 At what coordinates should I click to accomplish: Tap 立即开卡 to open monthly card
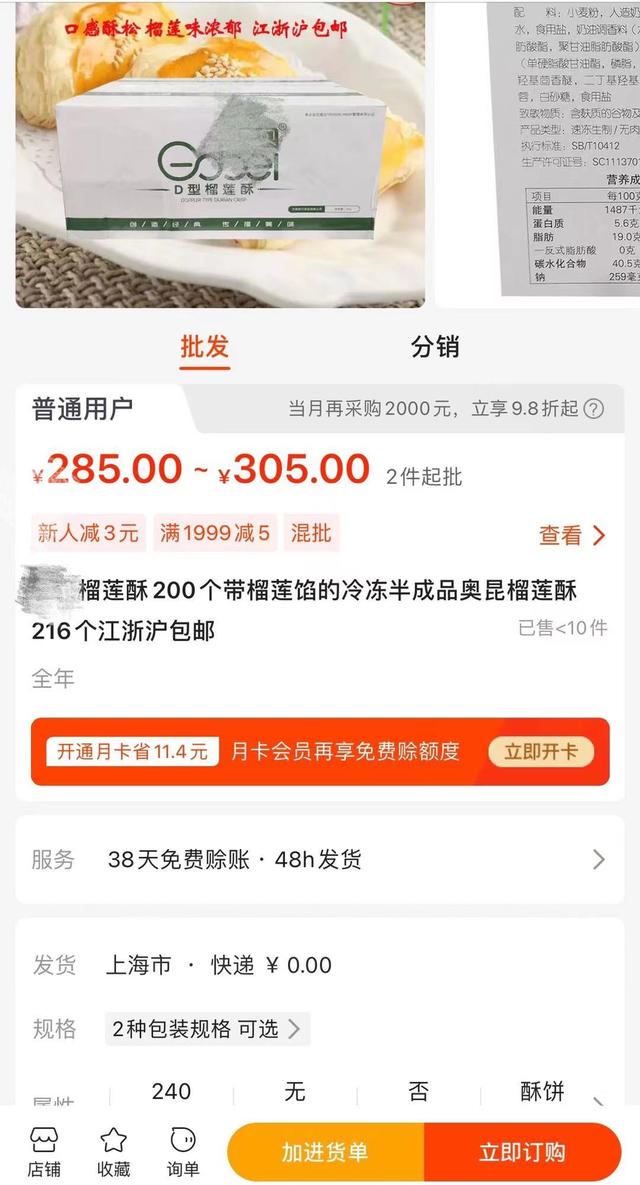(541, 752)
